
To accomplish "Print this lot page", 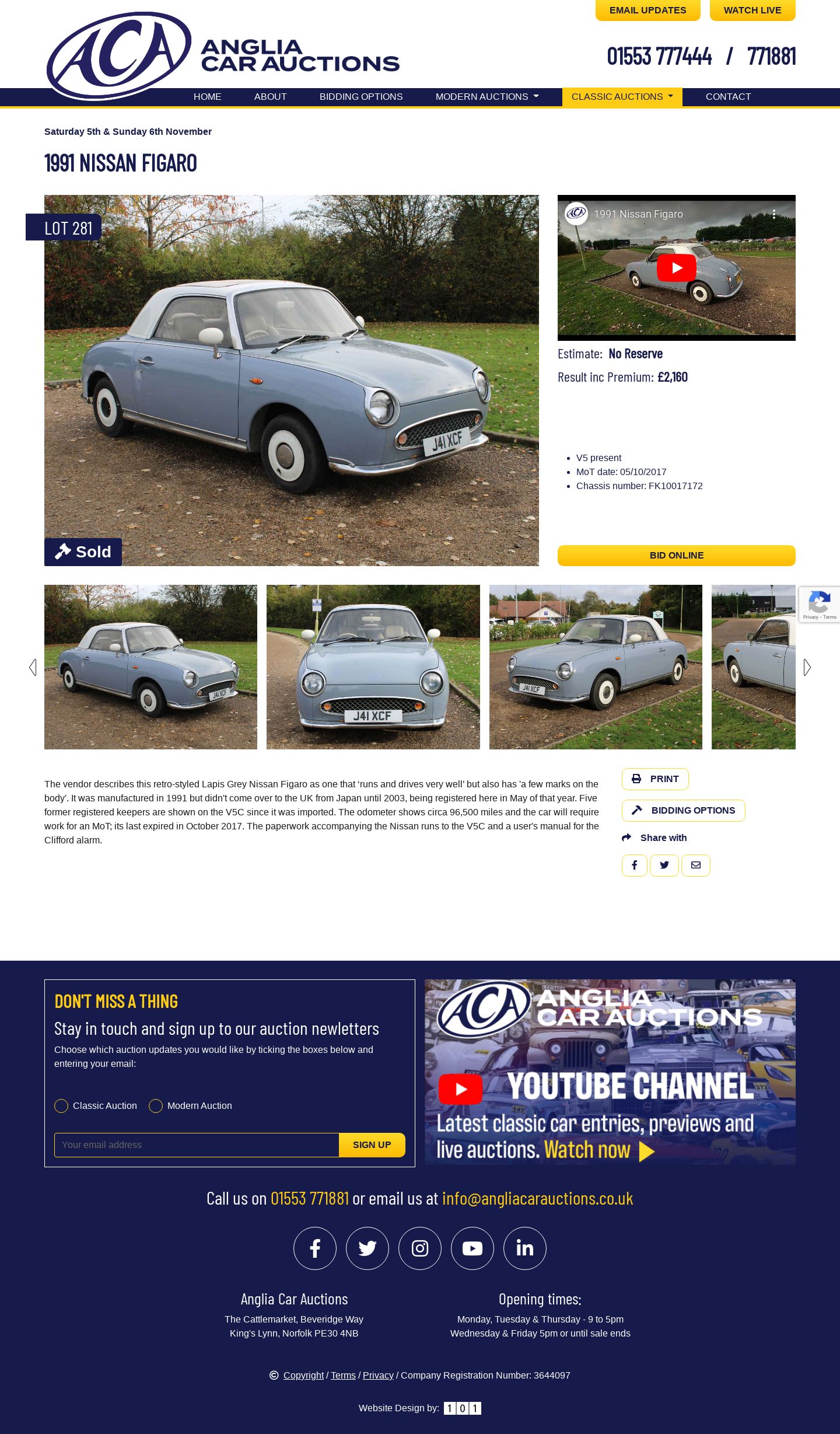I will [x=655, y=779].
